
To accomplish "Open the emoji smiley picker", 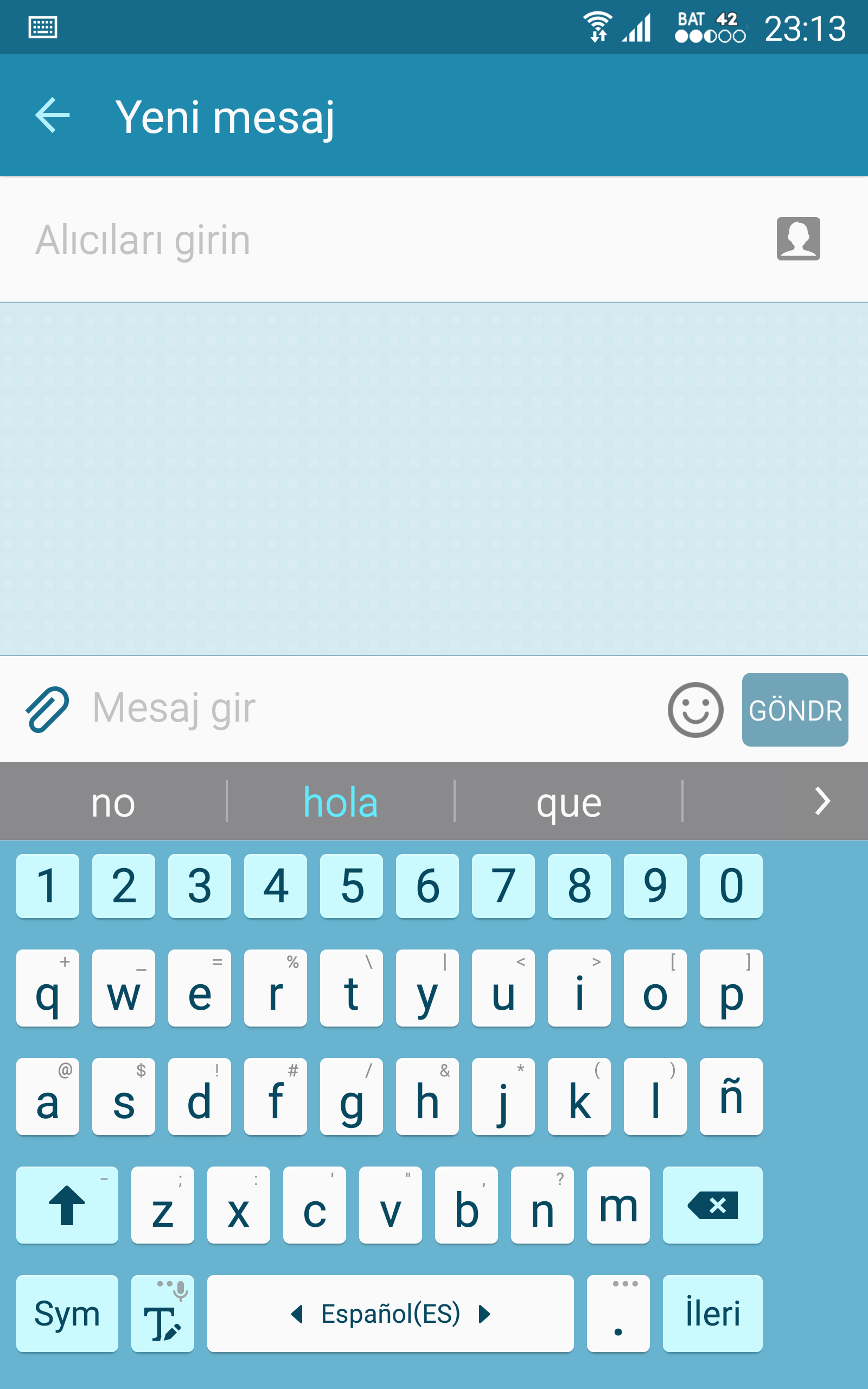I will (695, 710).
